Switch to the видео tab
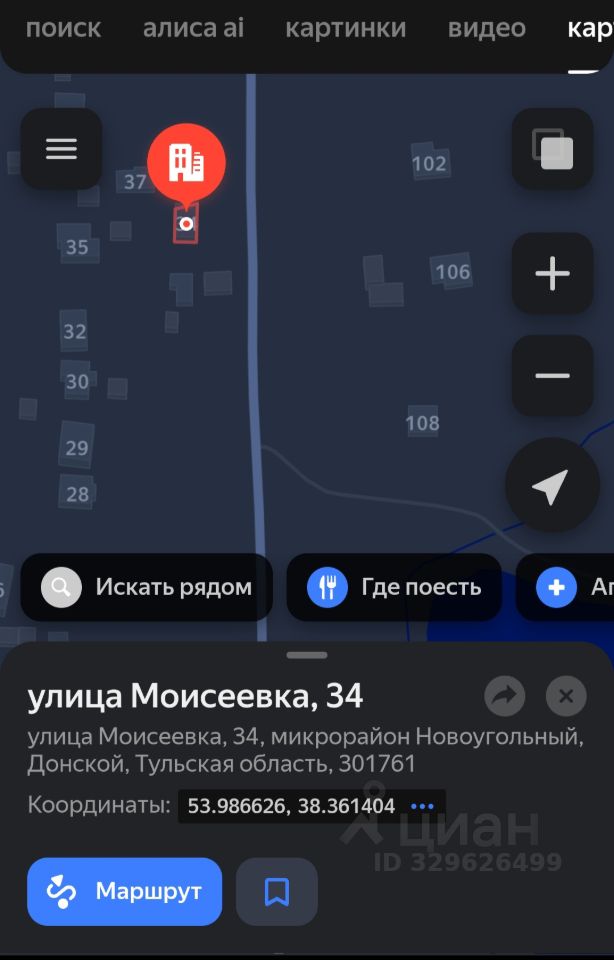The height and width of the screenshot is (960, 614). tap(487, 29)
